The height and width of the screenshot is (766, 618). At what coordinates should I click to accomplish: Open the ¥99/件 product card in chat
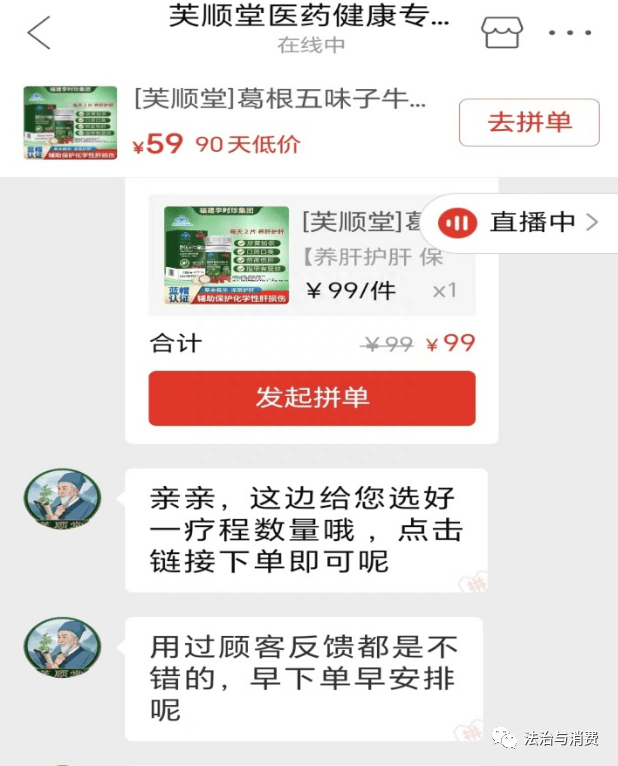(x=311, y=255)
